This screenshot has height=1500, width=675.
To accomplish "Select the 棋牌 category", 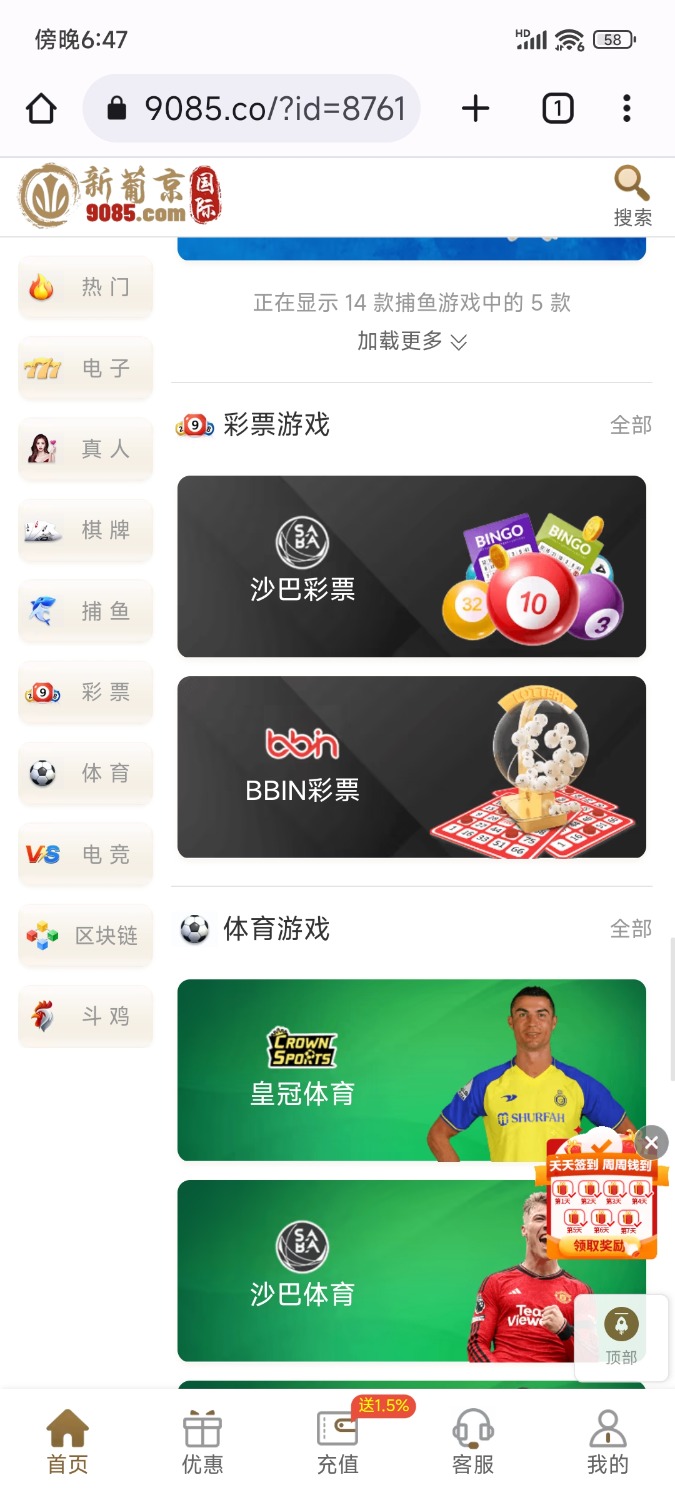I will 86,530.
